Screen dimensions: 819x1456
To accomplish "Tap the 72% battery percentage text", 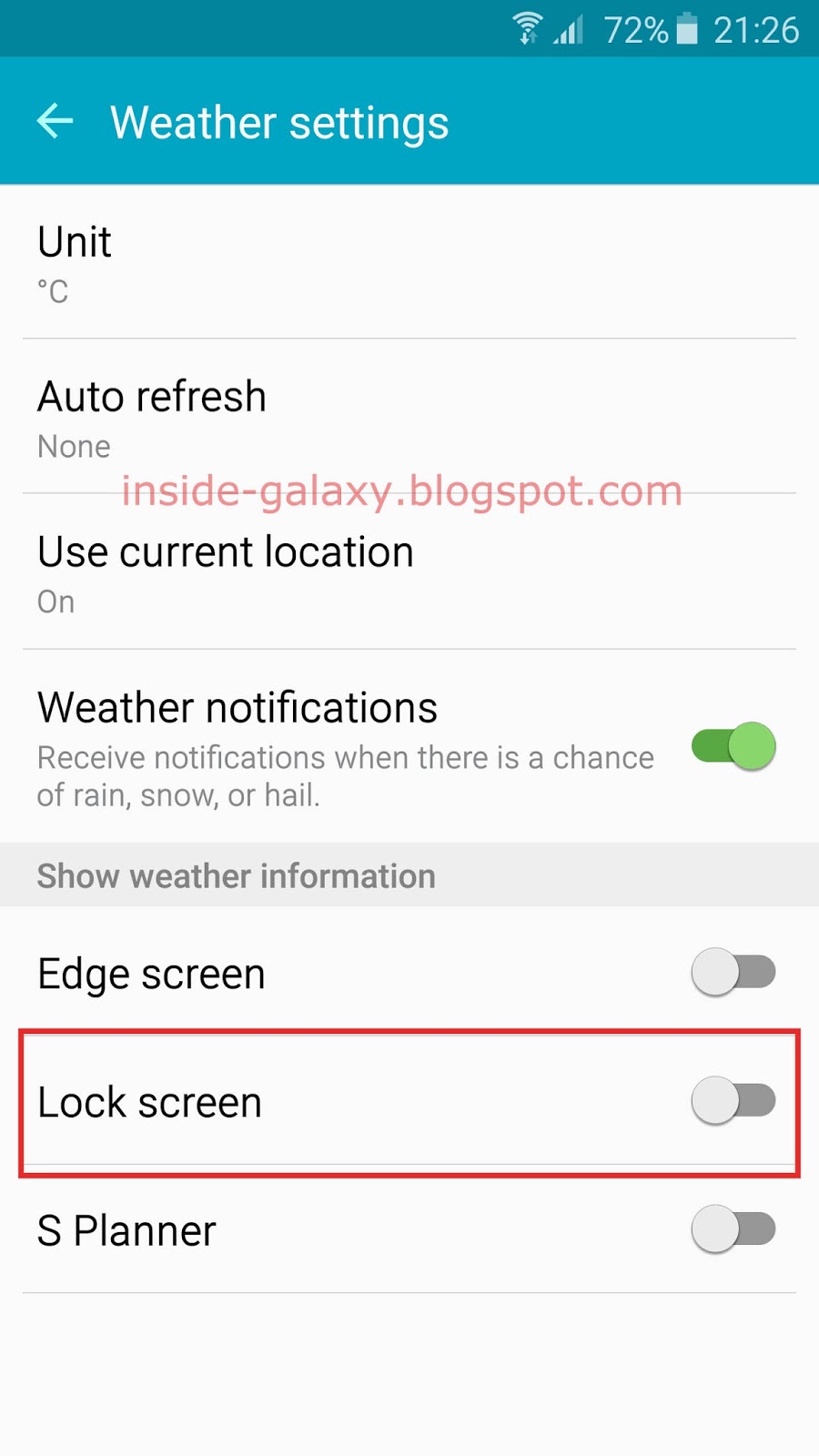I will (636, 28).
